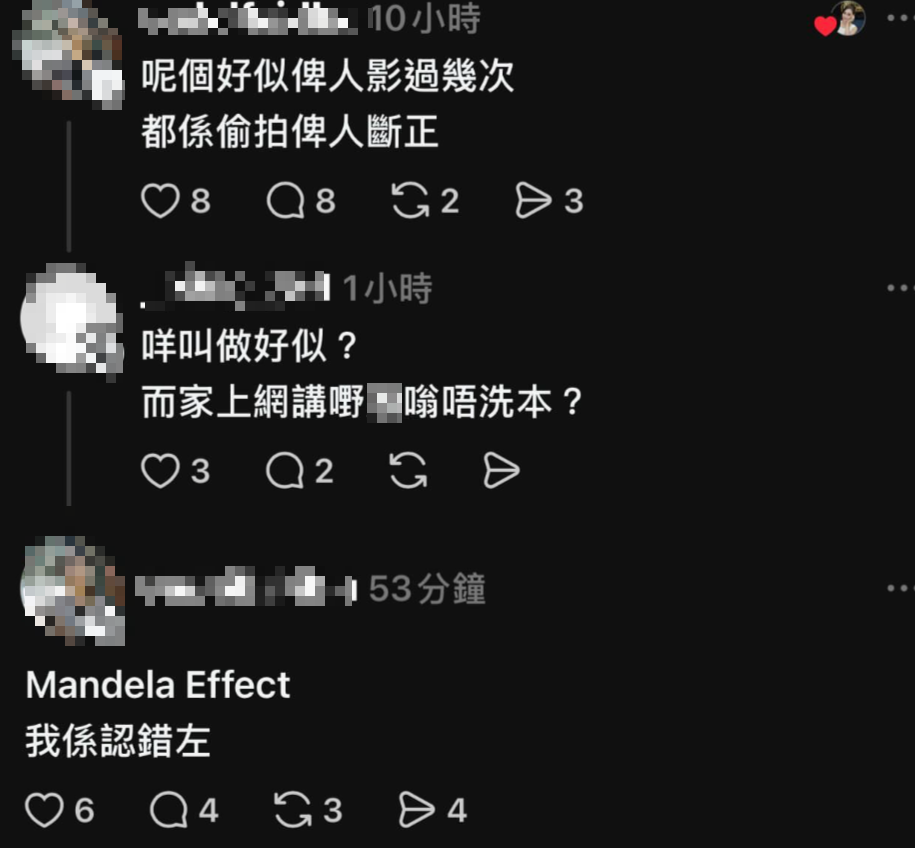This screenshot has width=915, height=848.
Task: Repost the comment posted 10小時 ago
Action: point(409,201)
